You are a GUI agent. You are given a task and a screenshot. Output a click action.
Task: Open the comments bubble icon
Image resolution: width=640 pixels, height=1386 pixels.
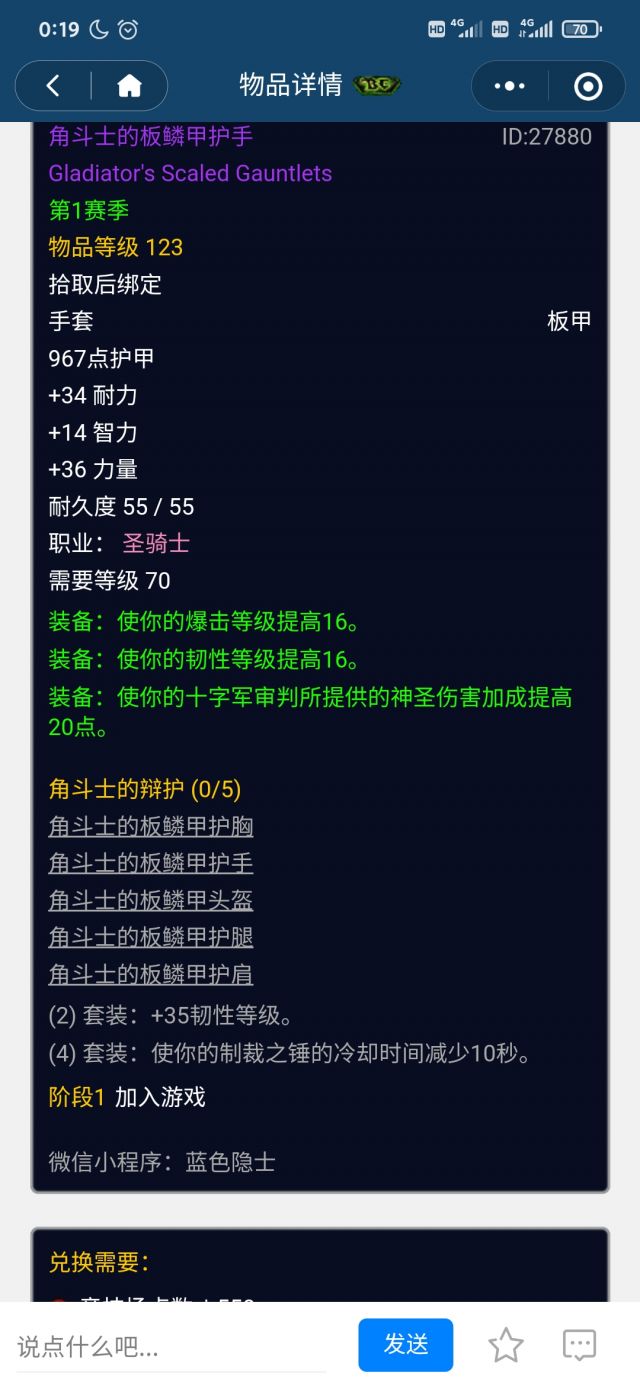pos(579,1345)
